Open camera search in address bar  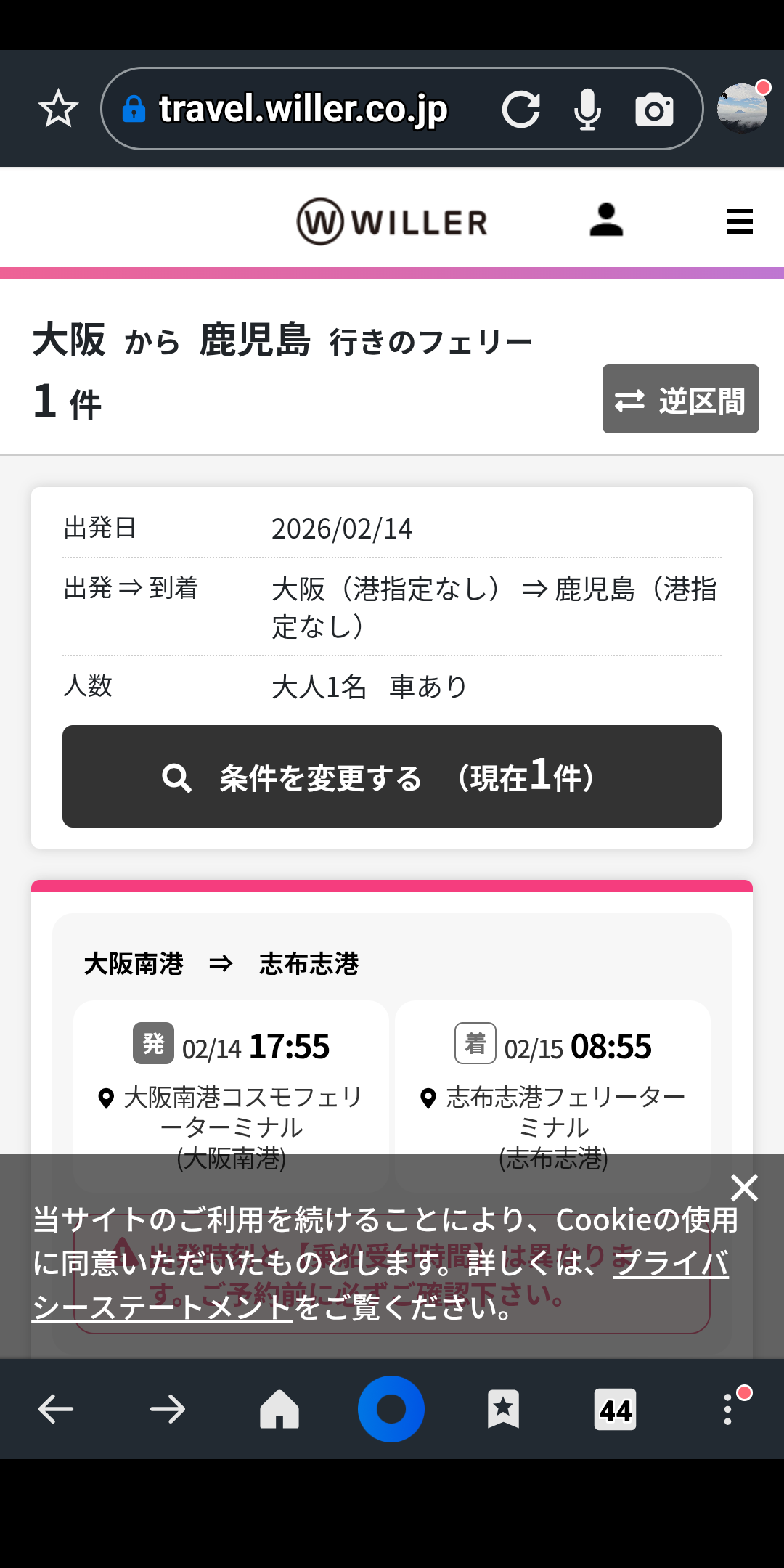point(654,109)
